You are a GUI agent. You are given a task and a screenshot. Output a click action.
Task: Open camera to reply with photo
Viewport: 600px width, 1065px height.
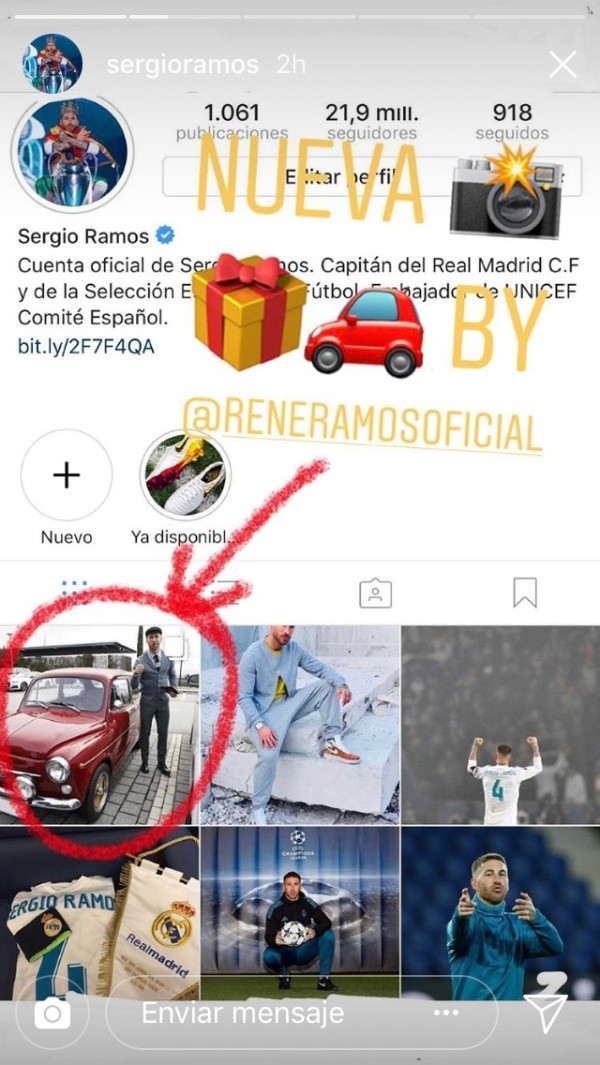pyautogui.click(x=52, y=1014)
